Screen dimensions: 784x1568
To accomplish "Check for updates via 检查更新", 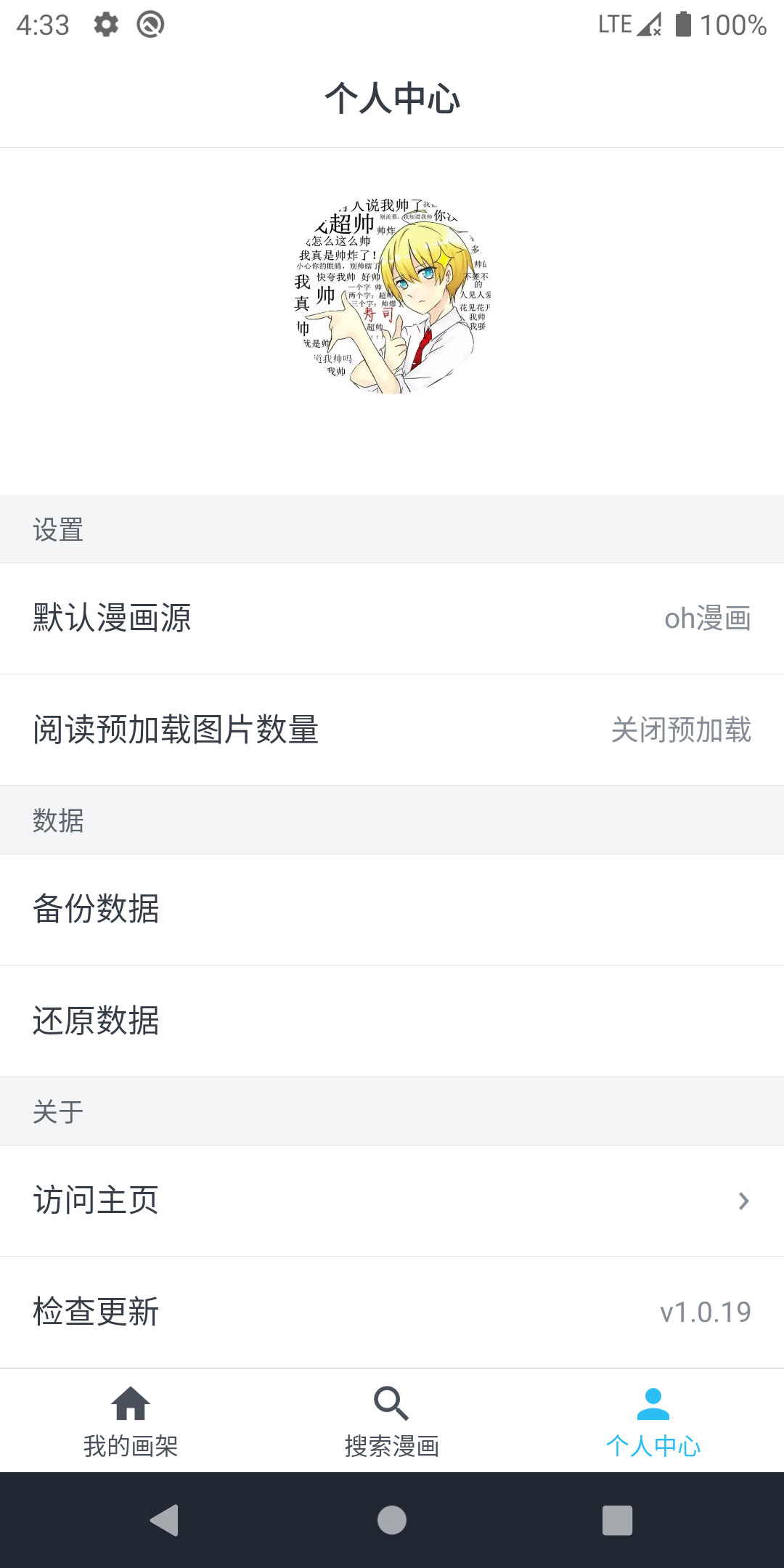I will point(392,1310).
